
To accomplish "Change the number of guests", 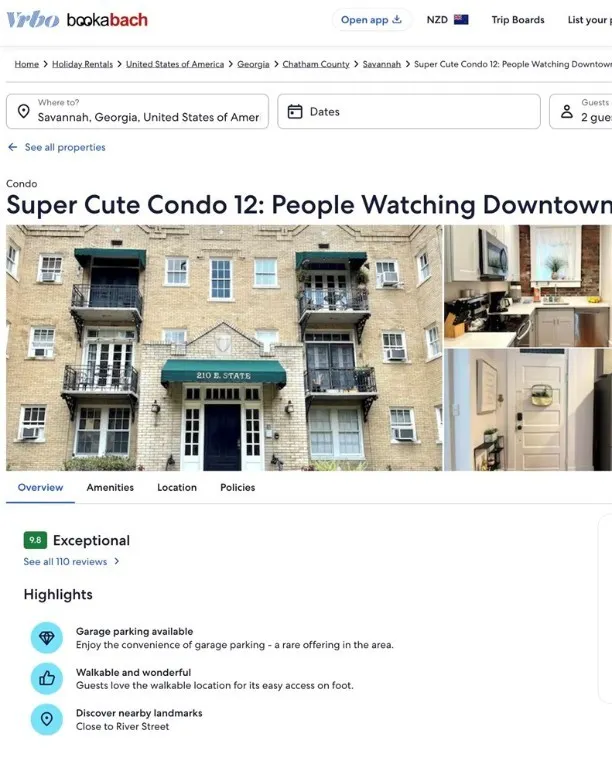I will 581,112.
